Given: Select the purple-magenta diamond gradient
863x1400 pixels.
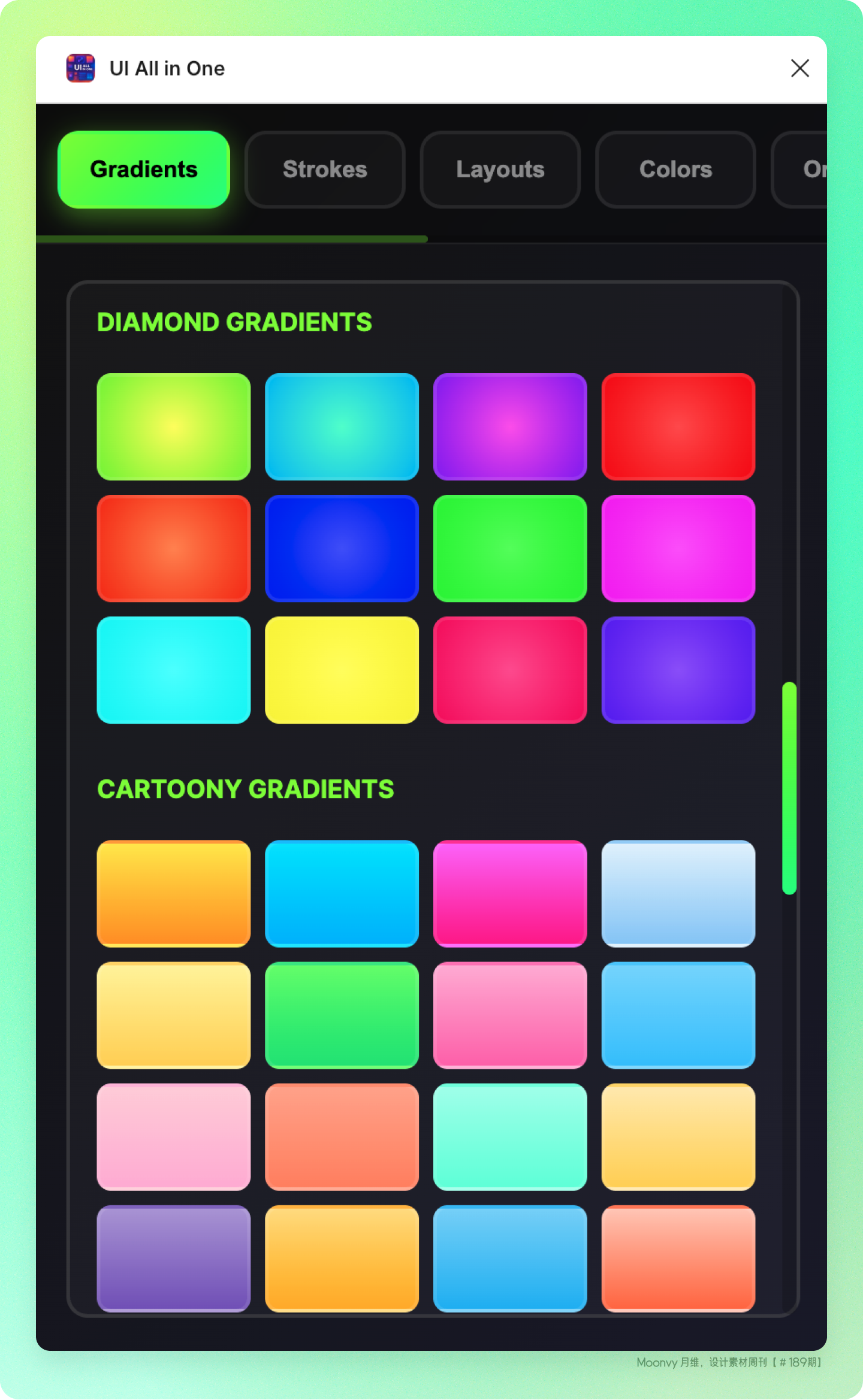Looking at the screenshot, I should click(510, 427).
